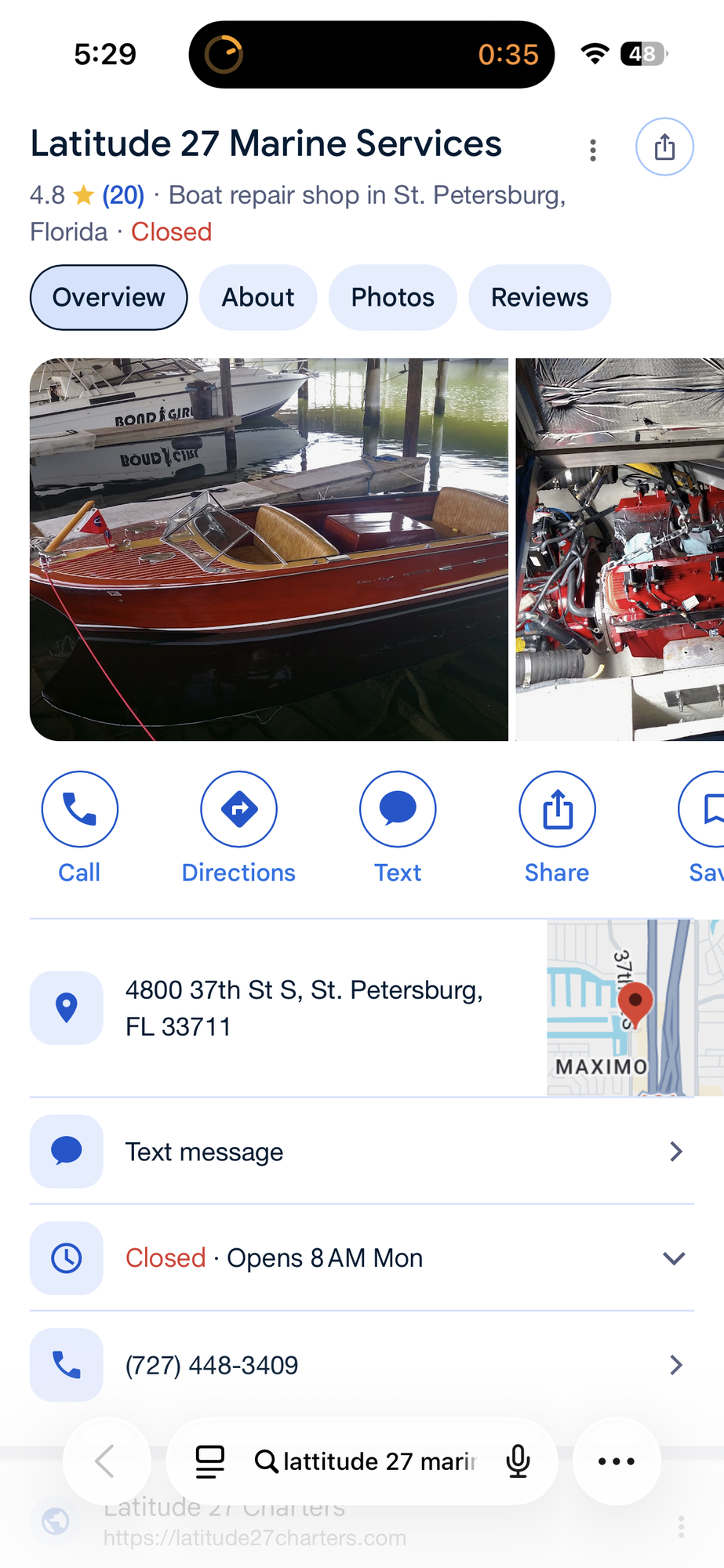
Task: Open the three-dot overflow menu beside the title
Action: (593, 150)
